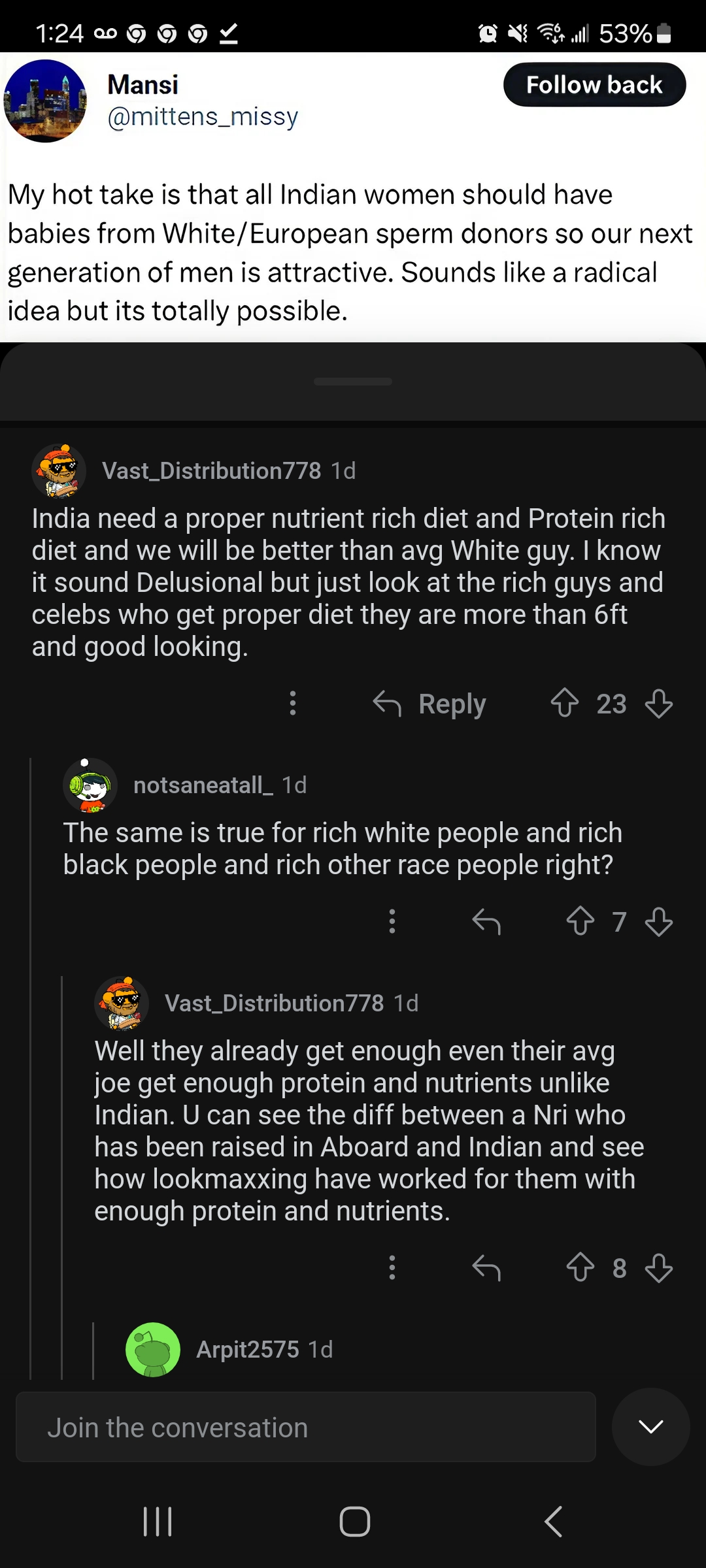Open overflow menu on the 23-point comment
Viewport: 706px width, 1568px height.
coord(293,704)
